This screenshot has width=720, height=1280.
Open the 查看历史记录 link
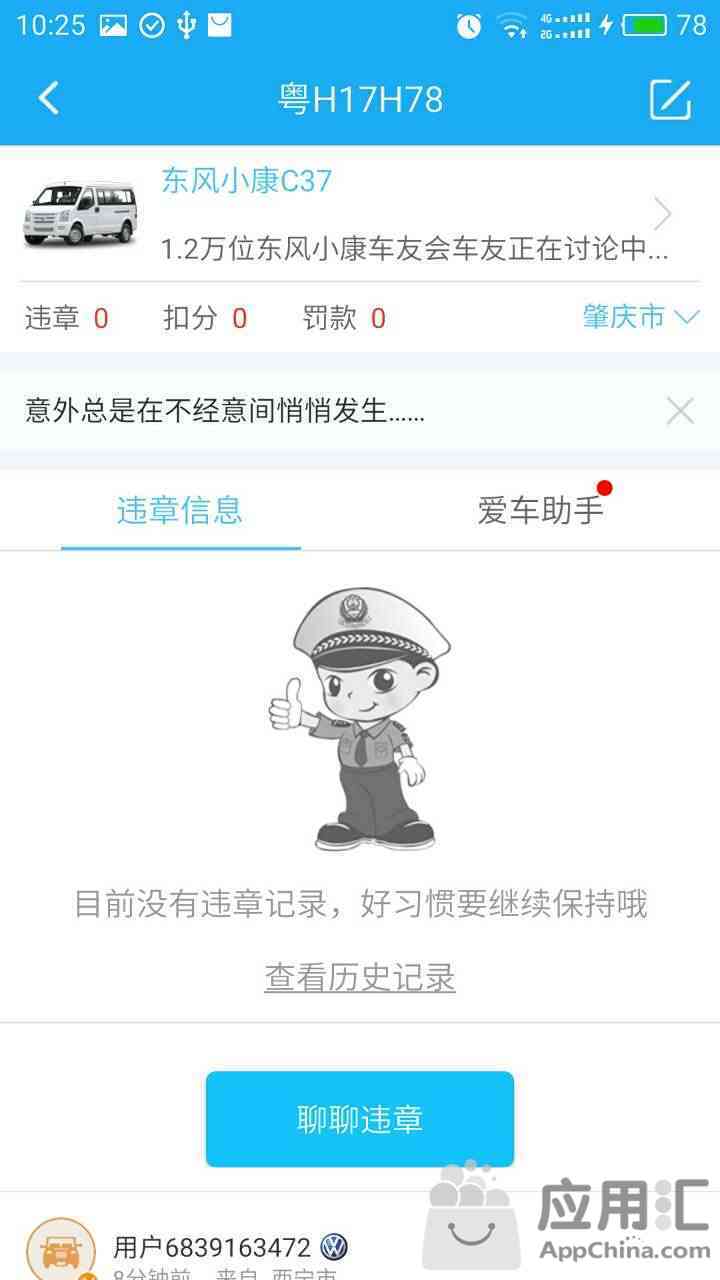(x=360, y=977)
